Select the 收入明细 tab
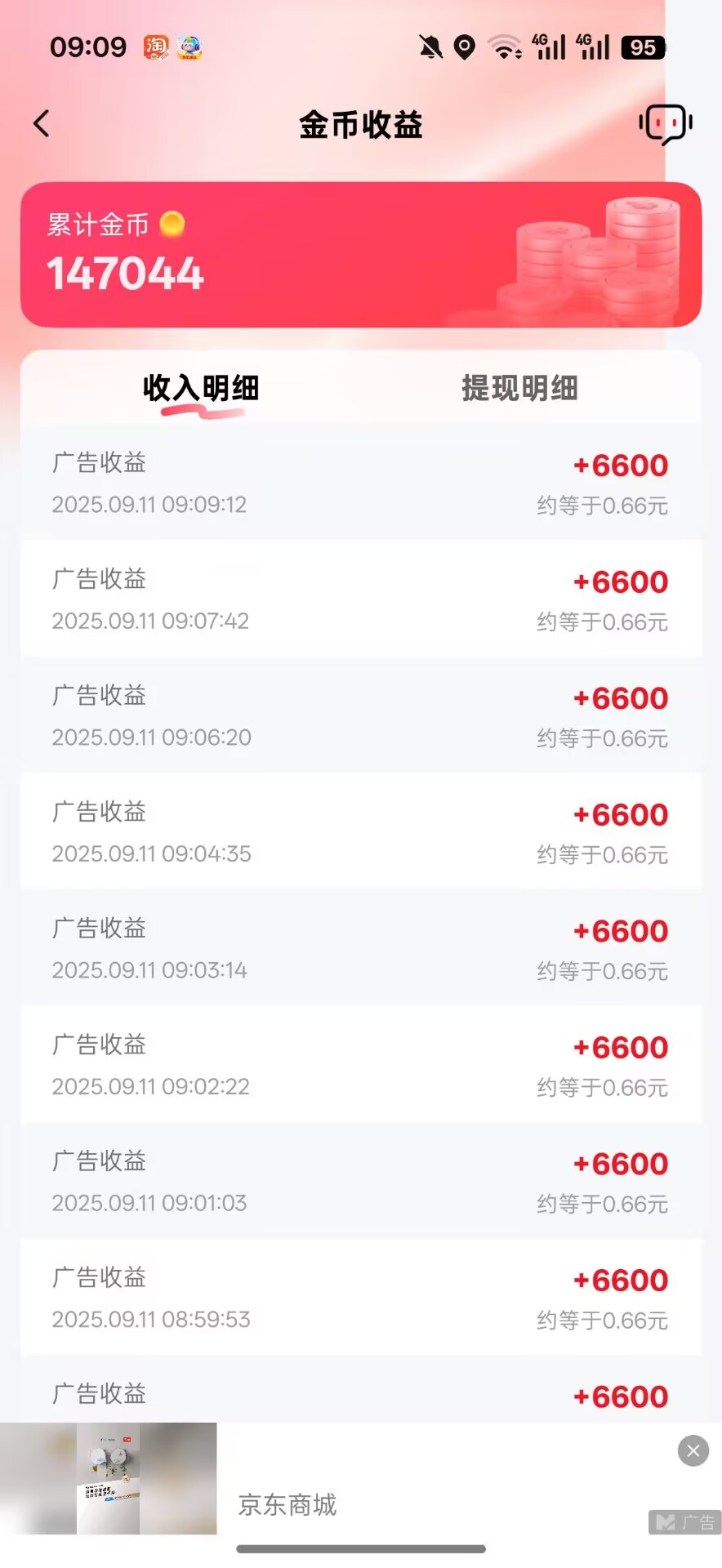Viewport: 722px width, 1568px height. [201, 389]
